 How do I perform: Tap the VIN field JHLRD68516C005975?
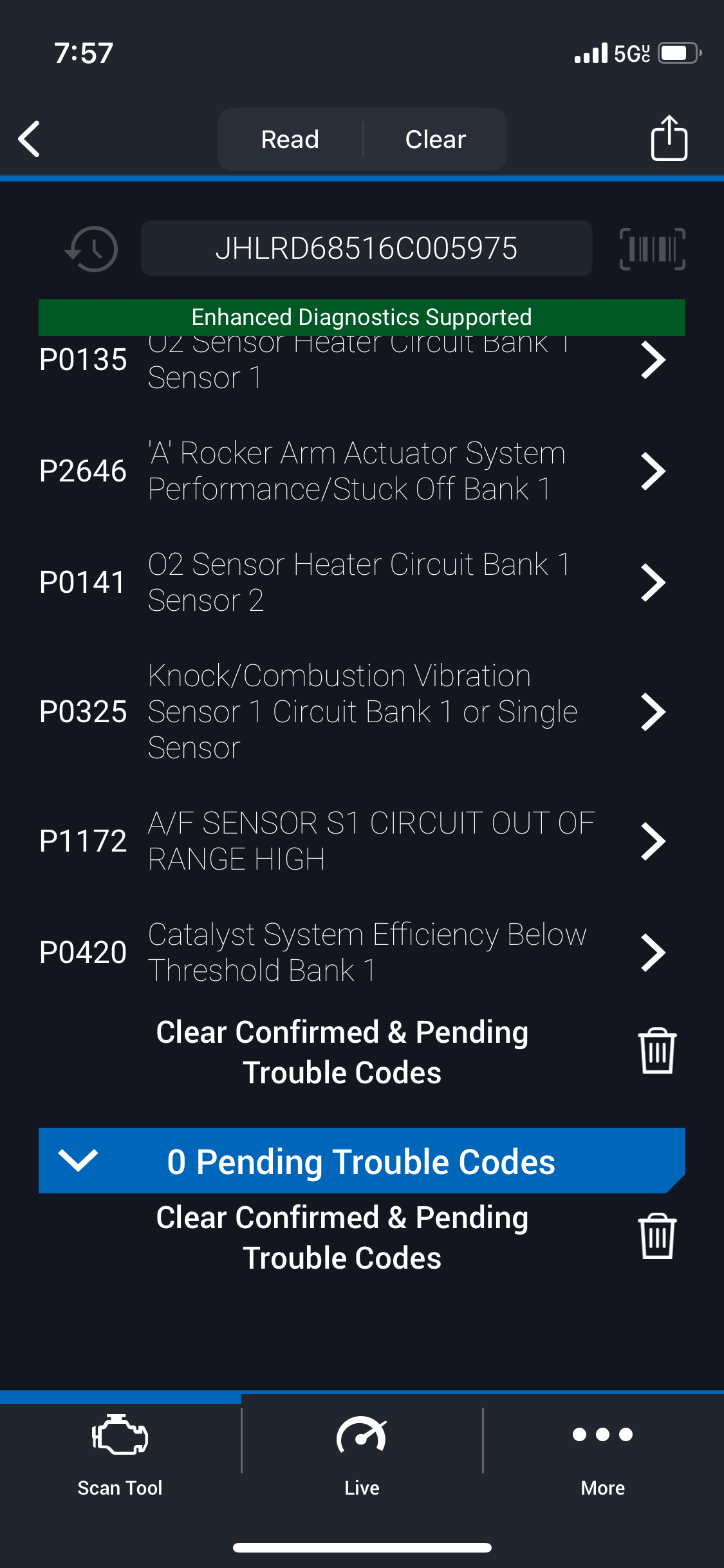tap(366, 248)
